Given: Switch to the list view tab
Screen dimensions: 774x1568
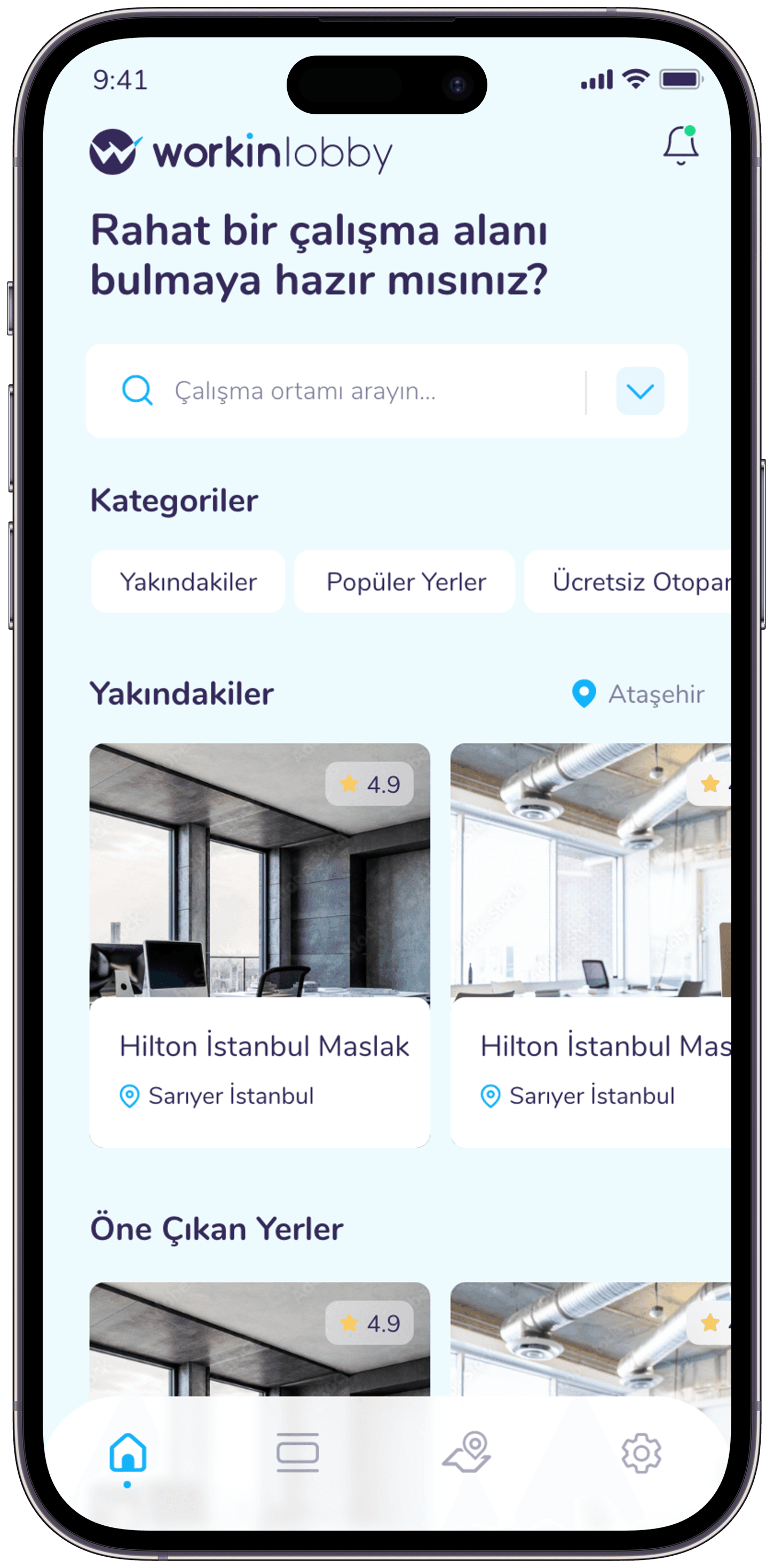Looking at the screenshot, I should pos(297,1453).
